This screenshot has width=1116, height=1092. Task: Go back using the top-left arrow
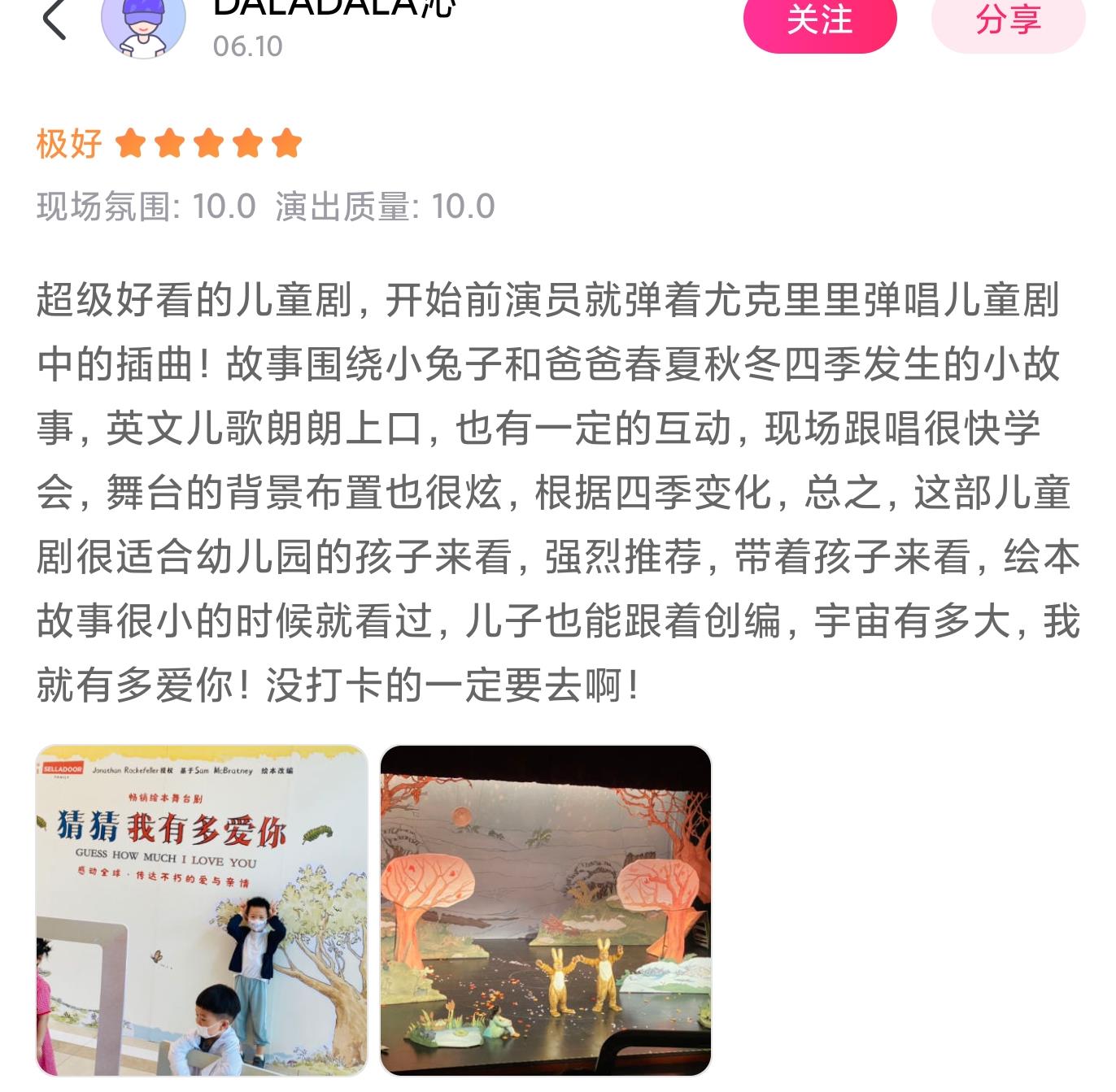(54, 20)
